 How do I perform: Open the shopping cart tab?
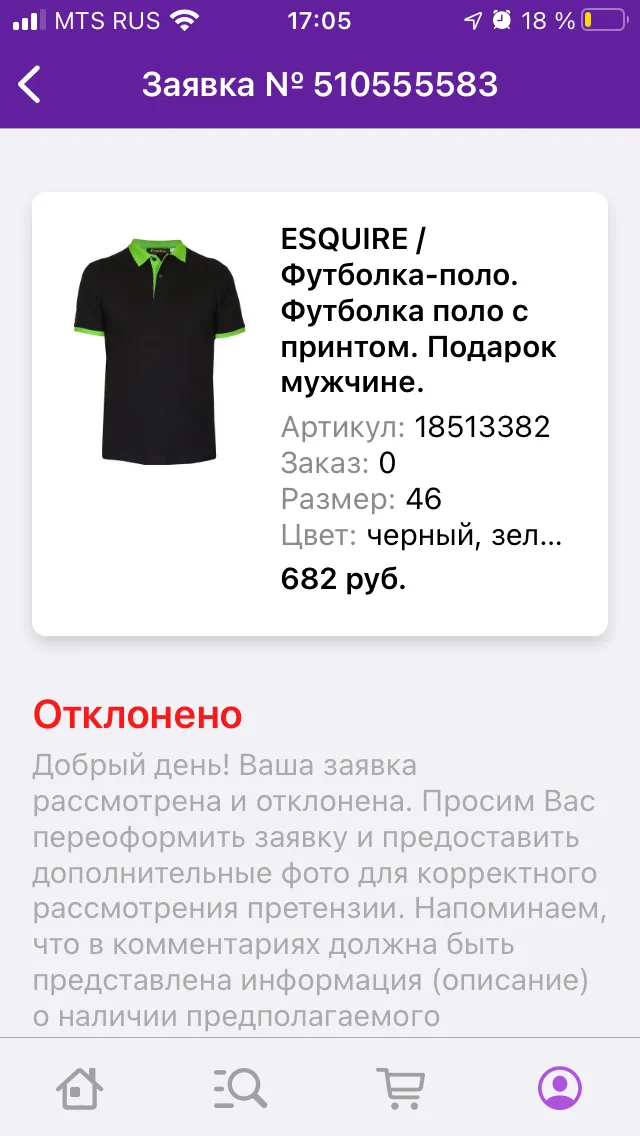400,1087
